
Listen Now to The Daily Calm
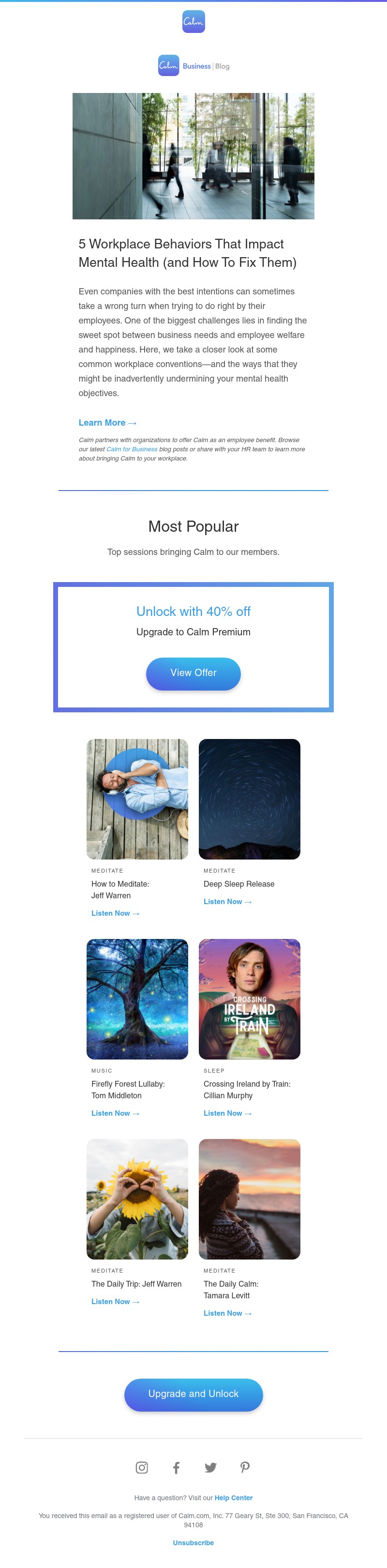227,1312
